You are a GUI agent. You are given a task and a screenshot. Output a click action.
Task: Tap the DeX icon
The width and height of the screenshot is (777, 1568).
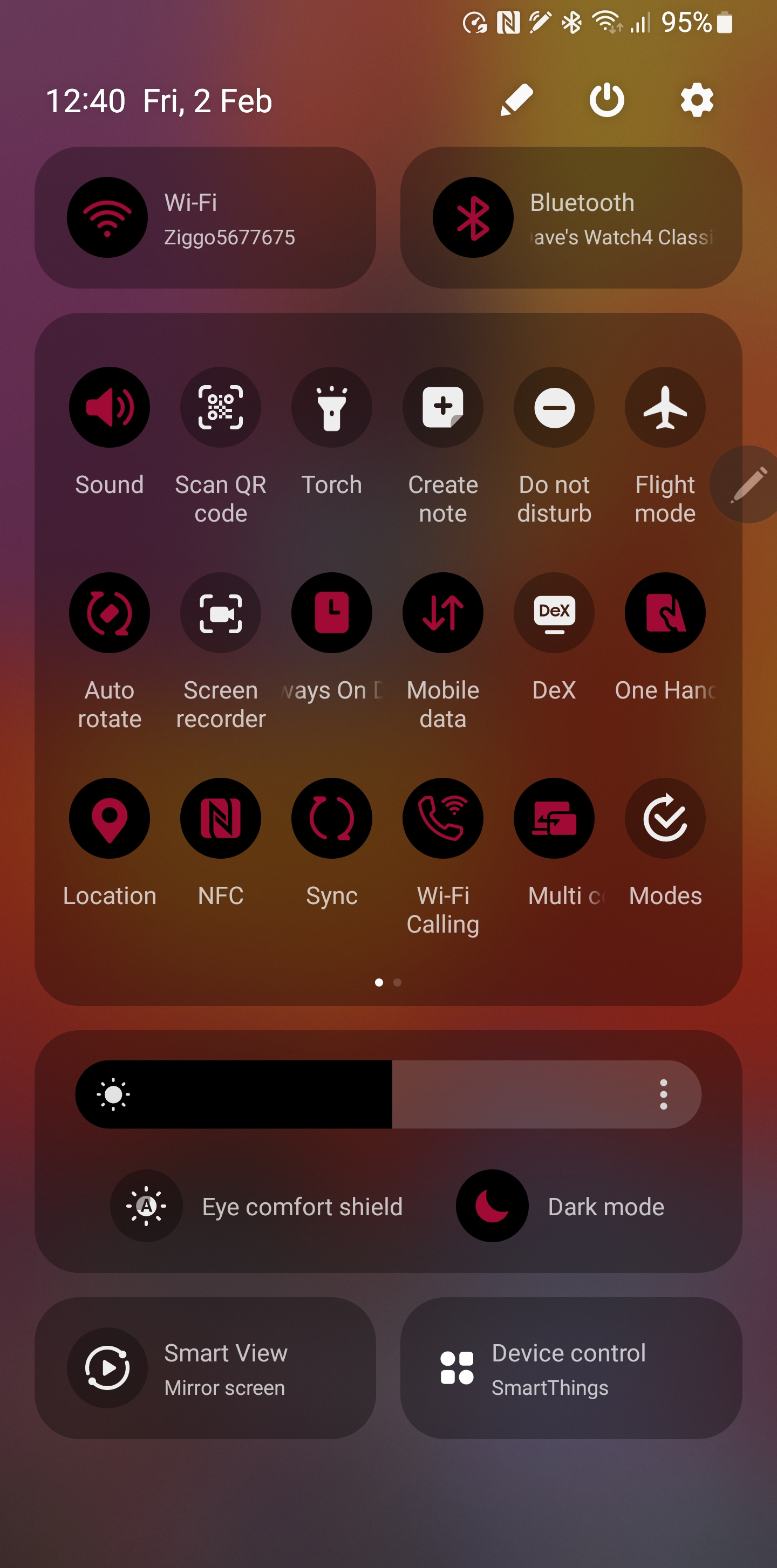click(x=554, y=613)
